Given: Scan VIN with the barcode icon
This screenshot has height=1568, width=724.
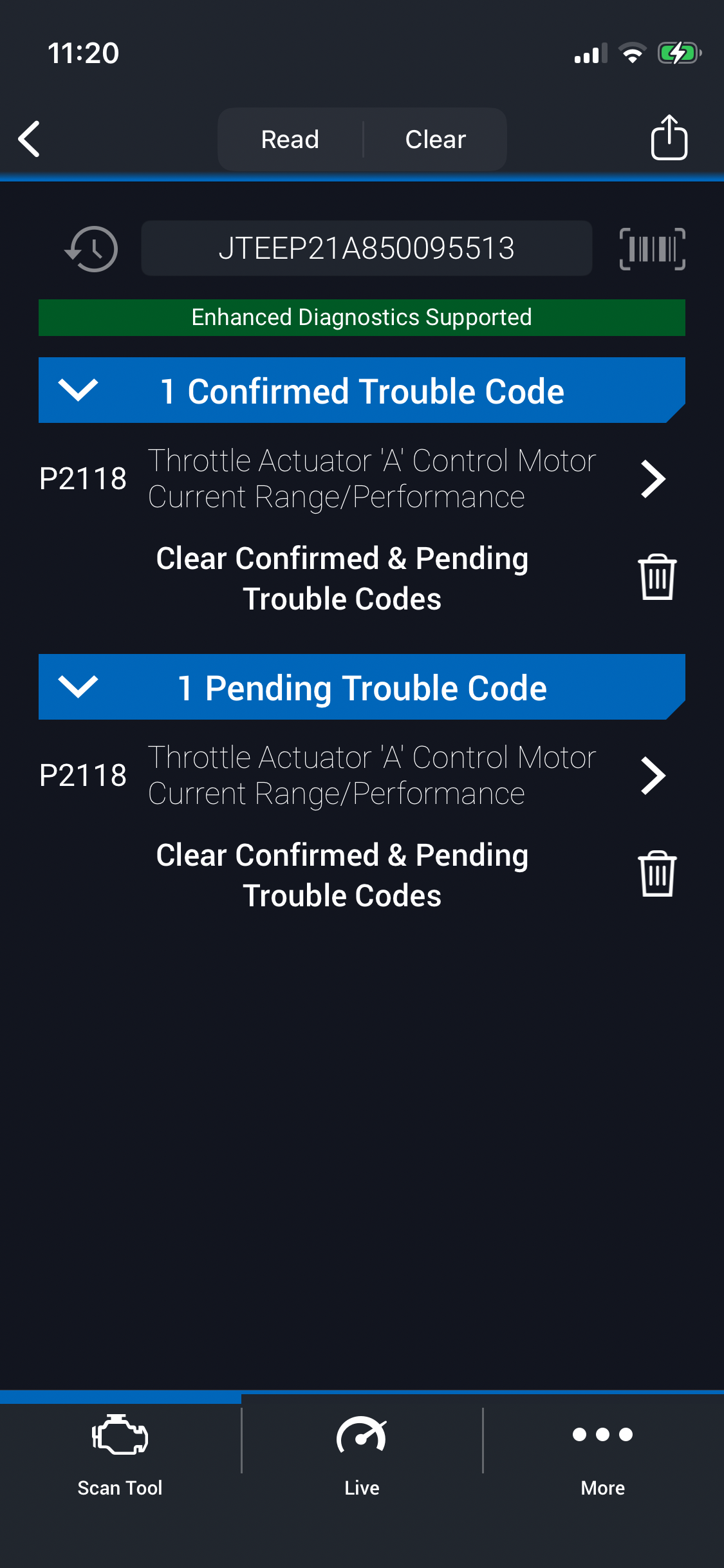Looking at the screenshot, I should pos(652,248).
